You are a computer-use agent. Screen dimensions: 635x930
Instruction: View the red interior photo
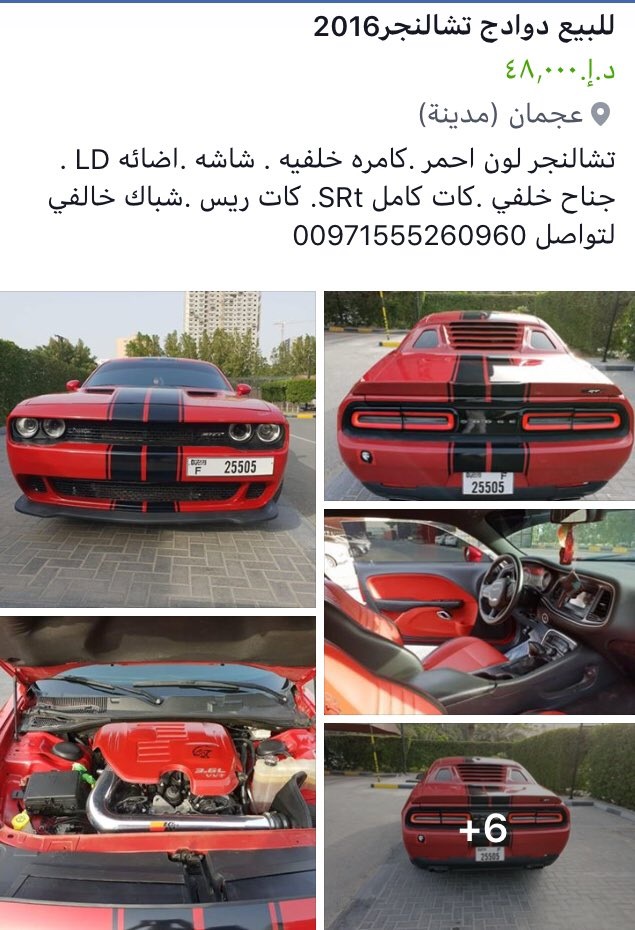coord(479,611)
